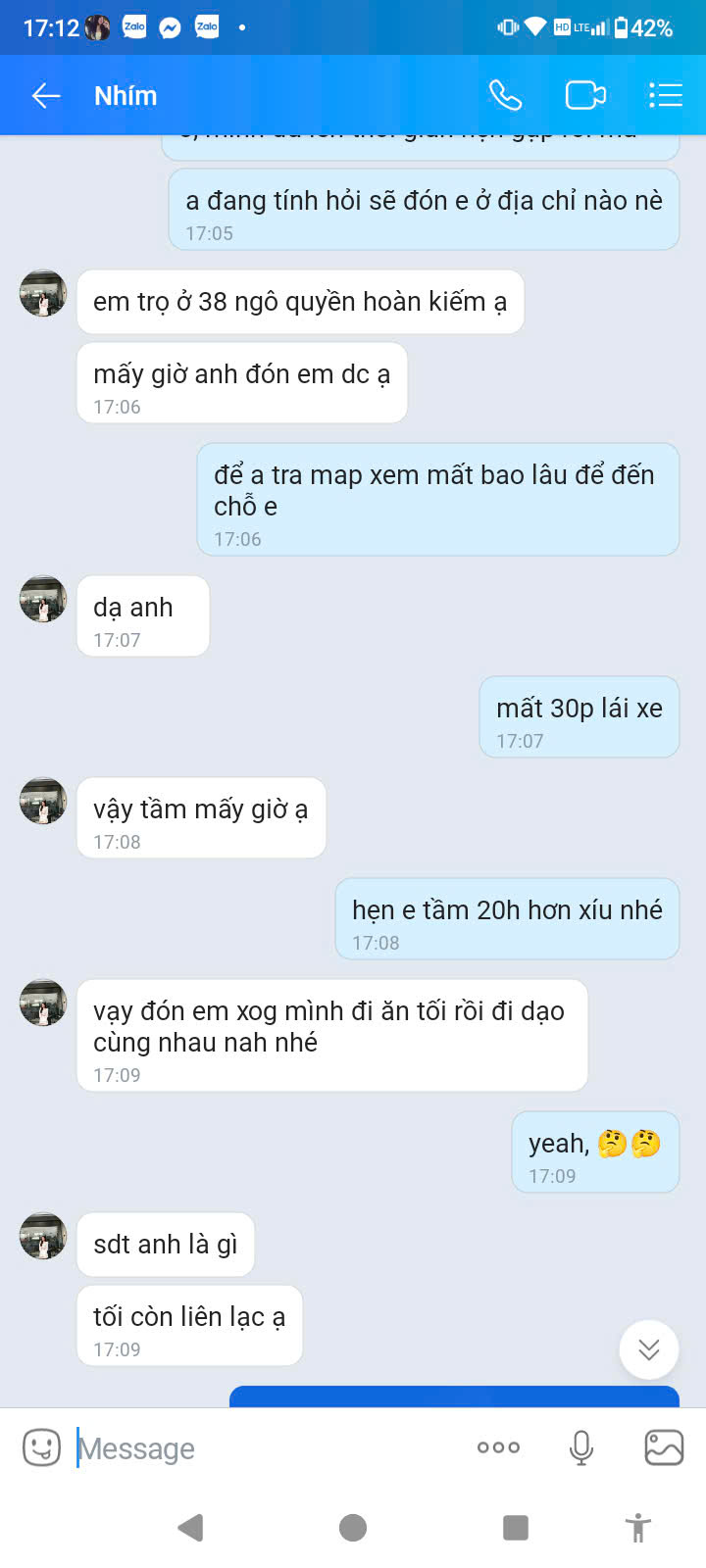Go back from the Nhím chat
Screen dimensions: 706x1568
tap(46, 95)
